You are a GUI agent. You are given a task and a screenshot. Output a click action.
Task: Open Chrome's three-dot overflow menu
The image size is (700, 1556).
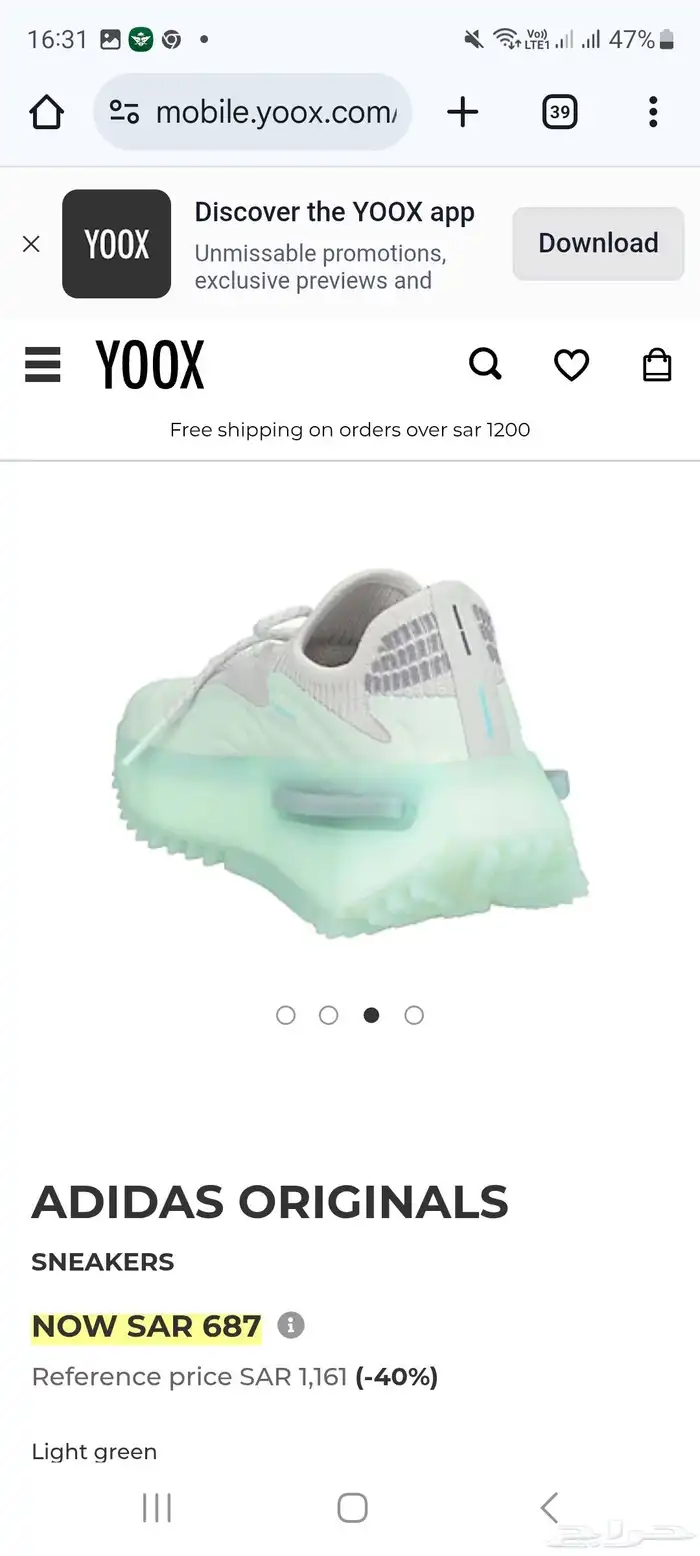(x=653, y=112)
